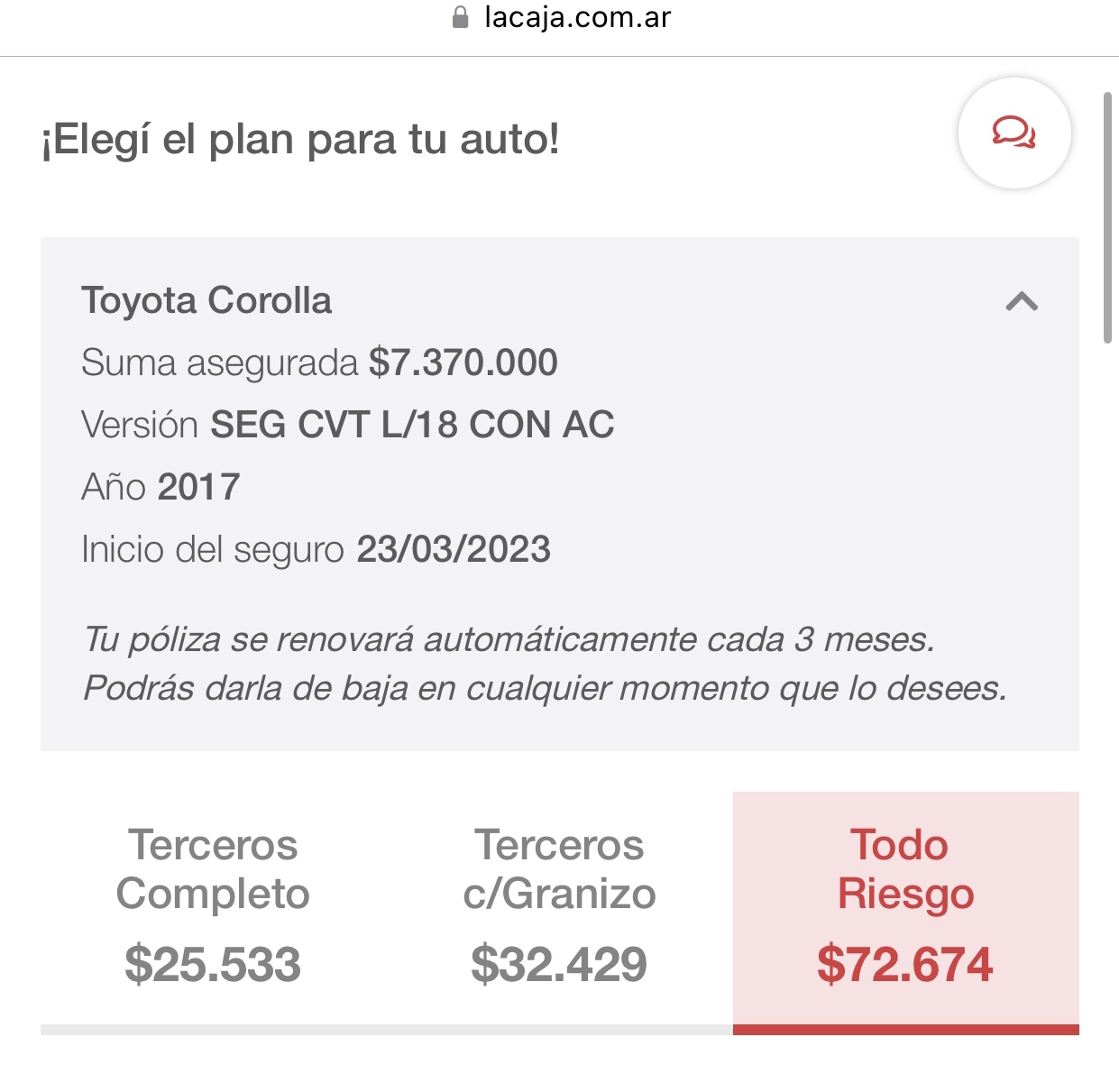This screenshot has width=1119, height=1092.
Task: Select the Terceros Completo plan
Action: coord(214,913)
